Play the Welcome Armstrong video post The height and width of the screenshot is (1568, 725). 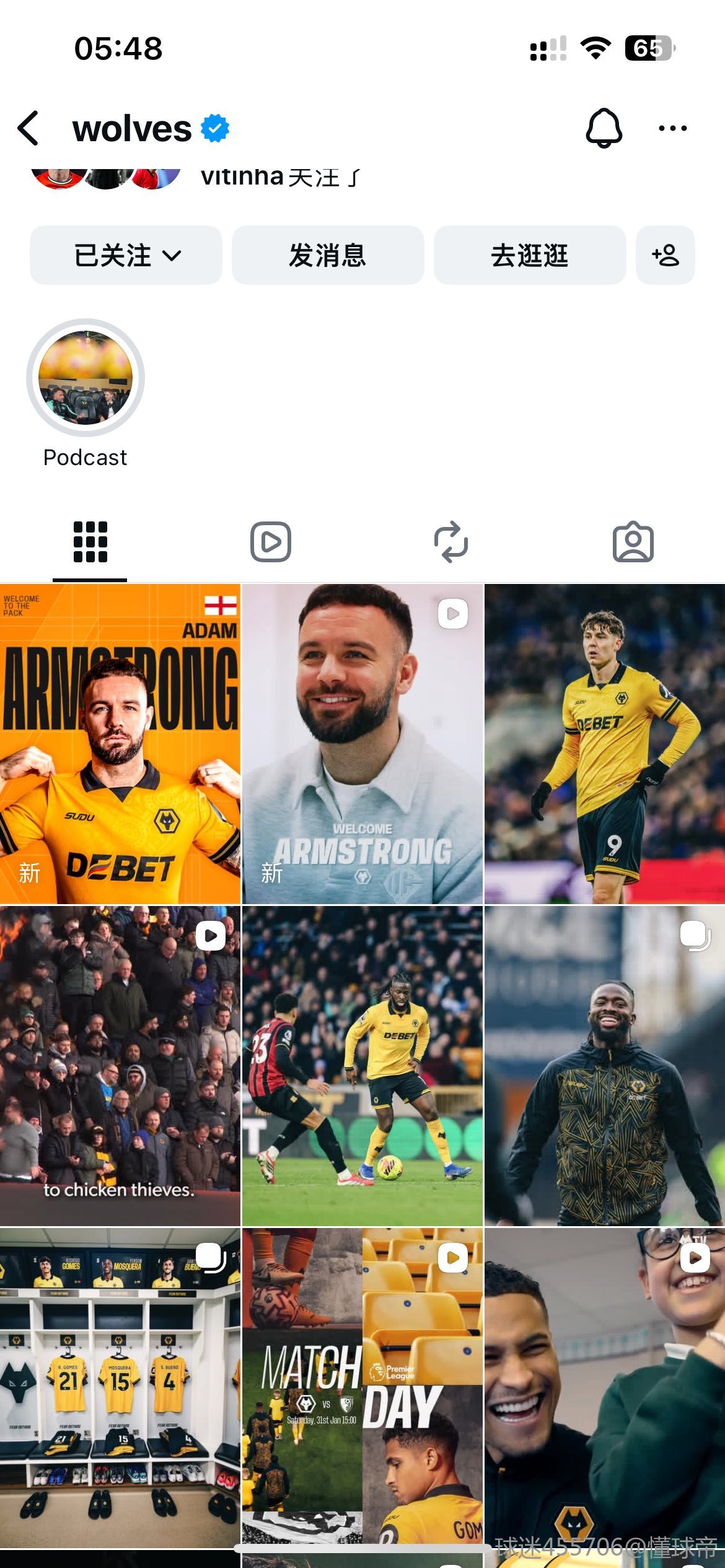click(x=362, y=743)
